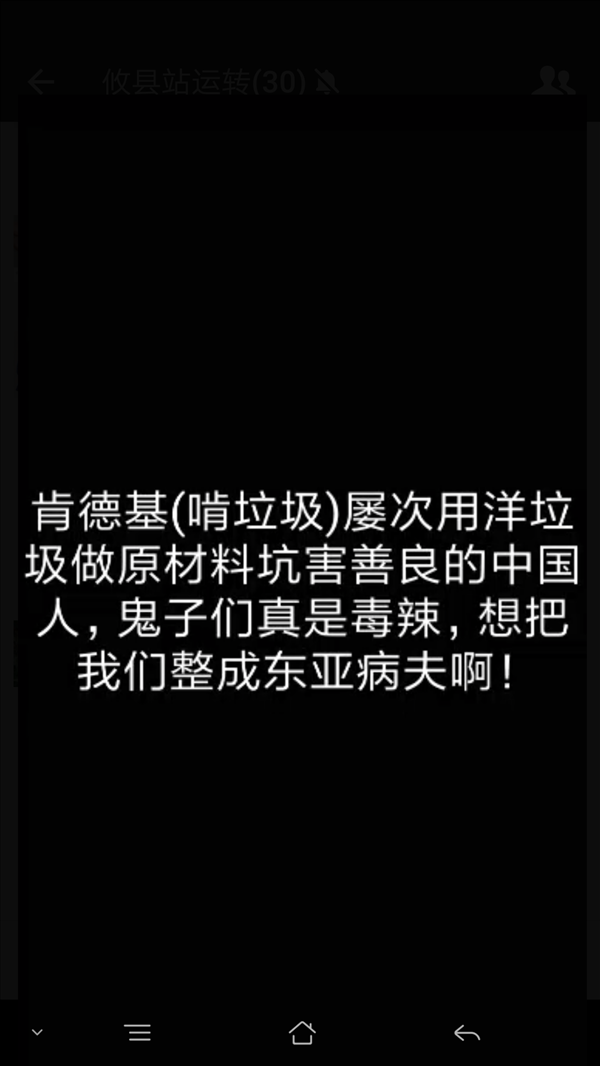Go to the home screen
Screen dimensions: 600x1066
(302, 1033)
